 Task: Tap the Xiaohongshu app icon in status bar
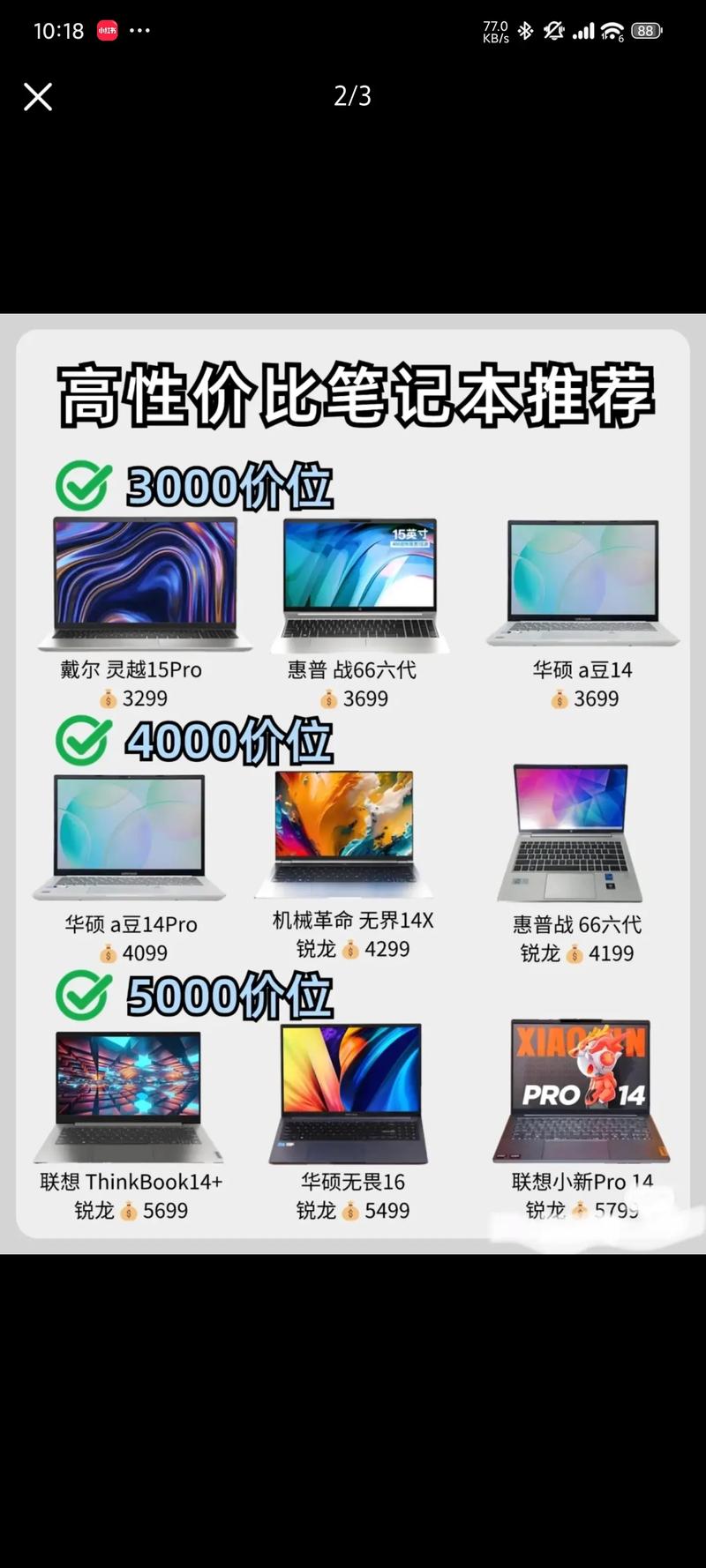108,30
